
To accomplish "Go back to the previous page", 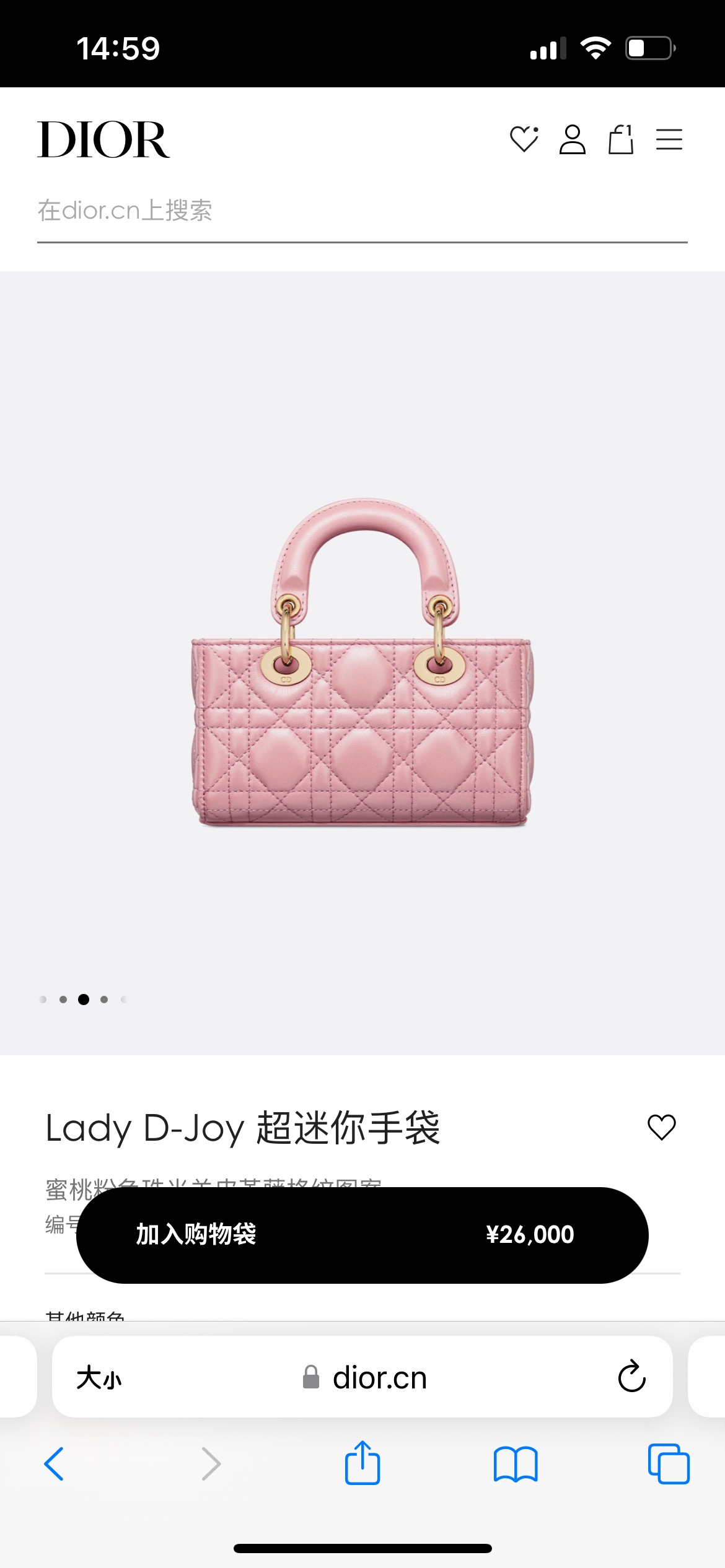I will click(55, 1464).
